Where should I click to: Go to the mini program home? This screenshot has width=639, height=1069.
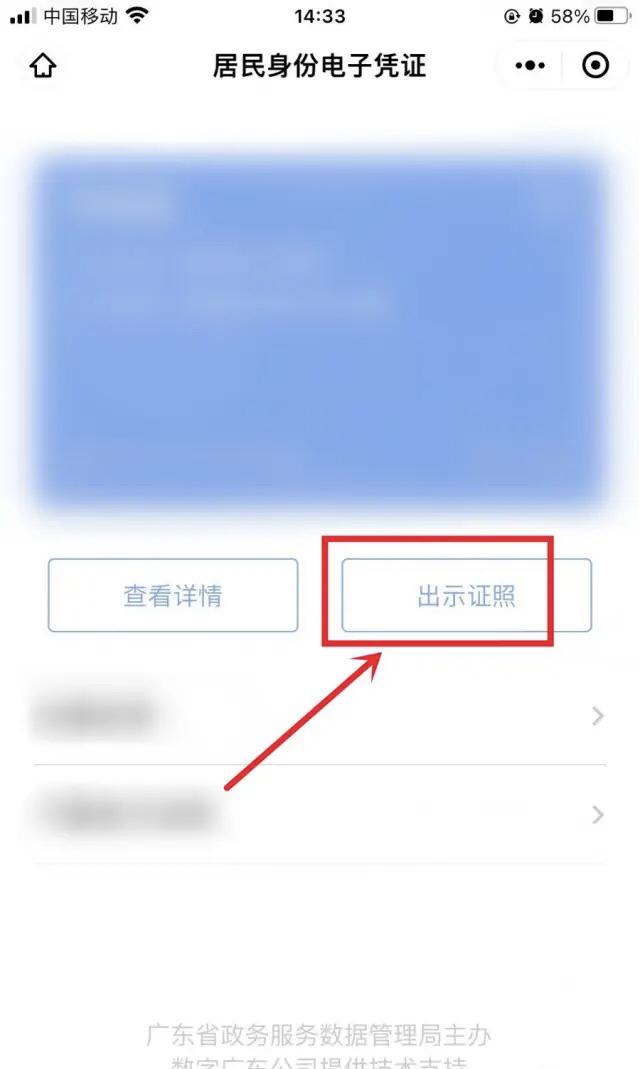(44, 67)
